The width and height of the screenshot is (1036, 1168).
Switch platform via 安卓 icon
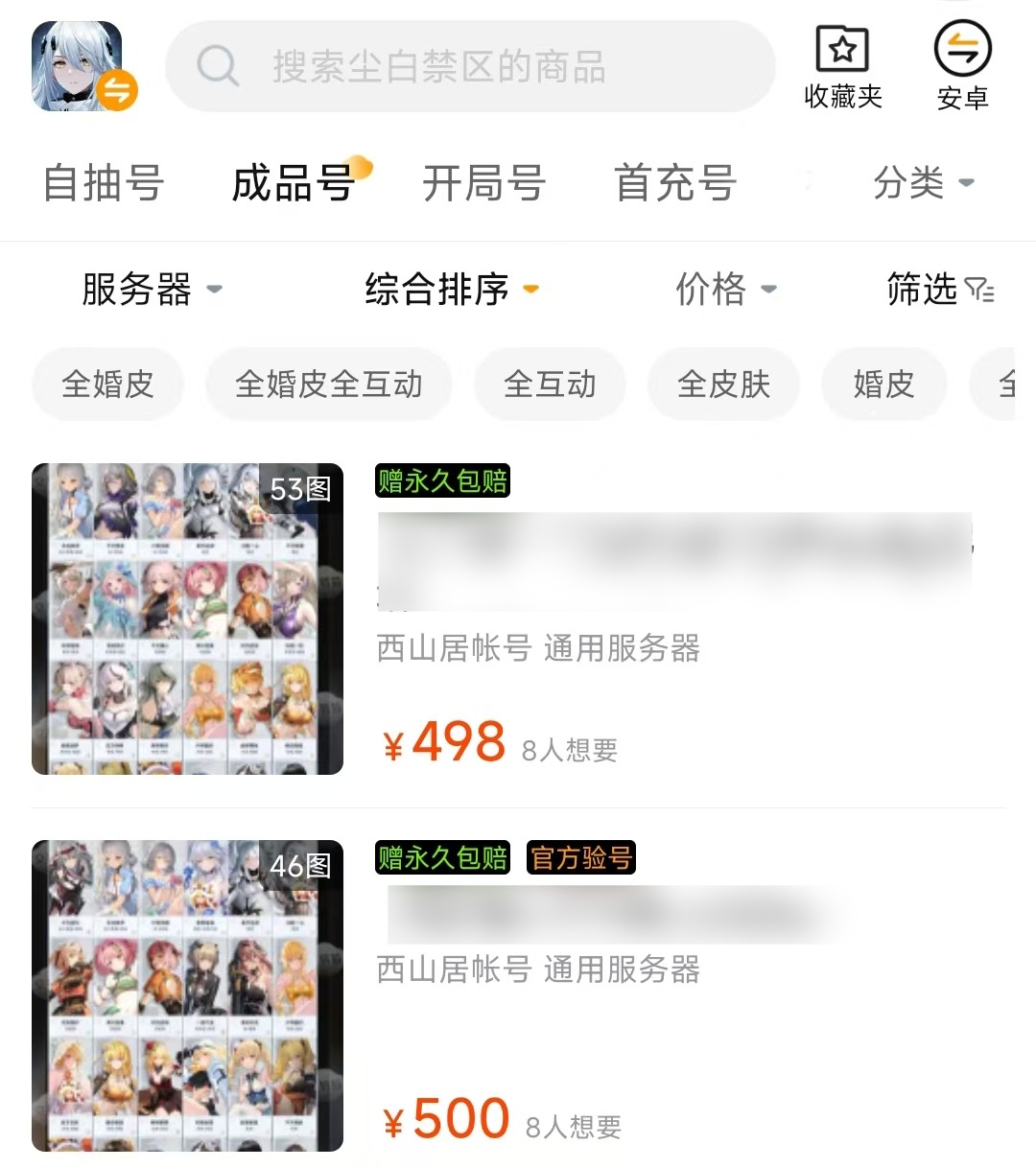tap(962, 67)
